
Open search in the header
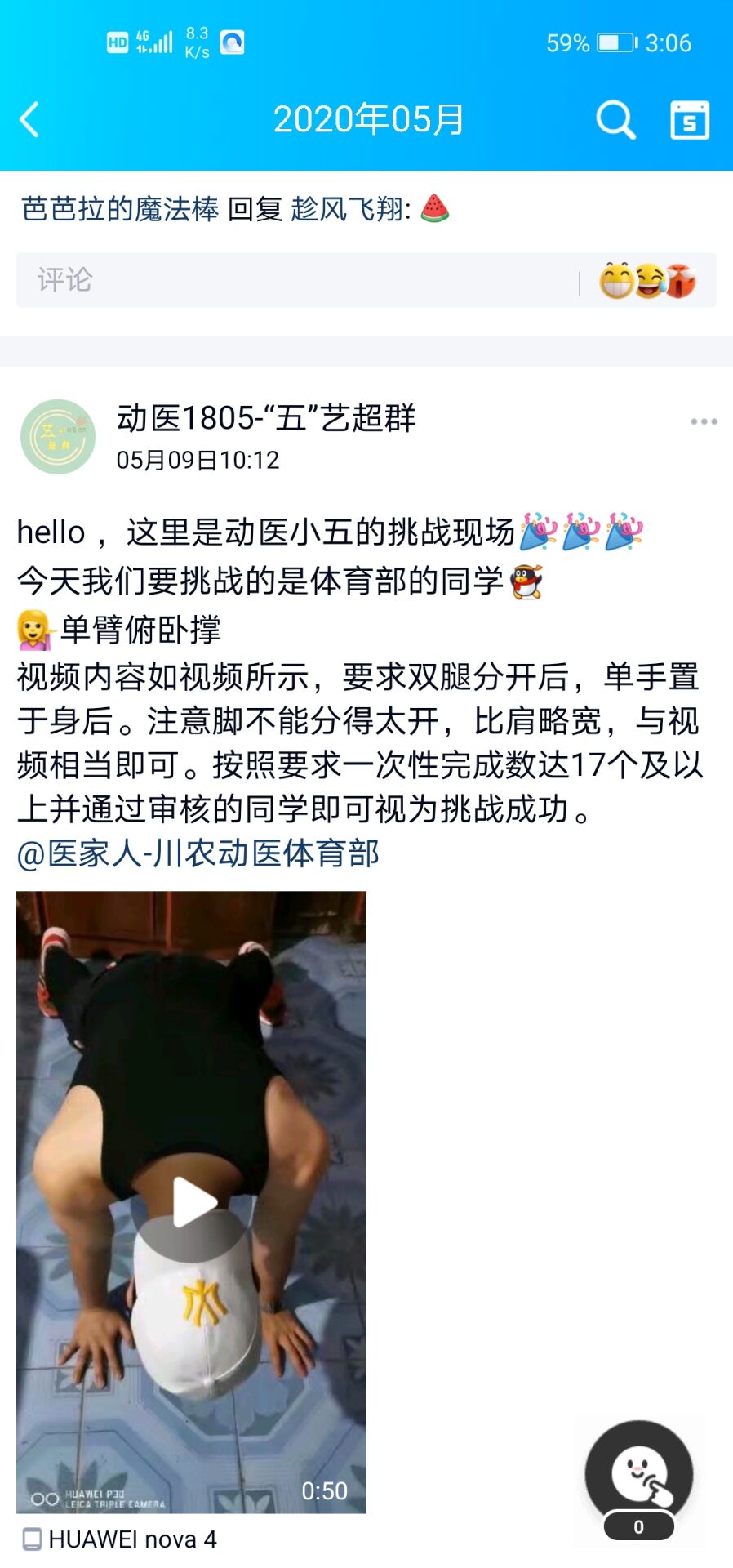point(615,121)
